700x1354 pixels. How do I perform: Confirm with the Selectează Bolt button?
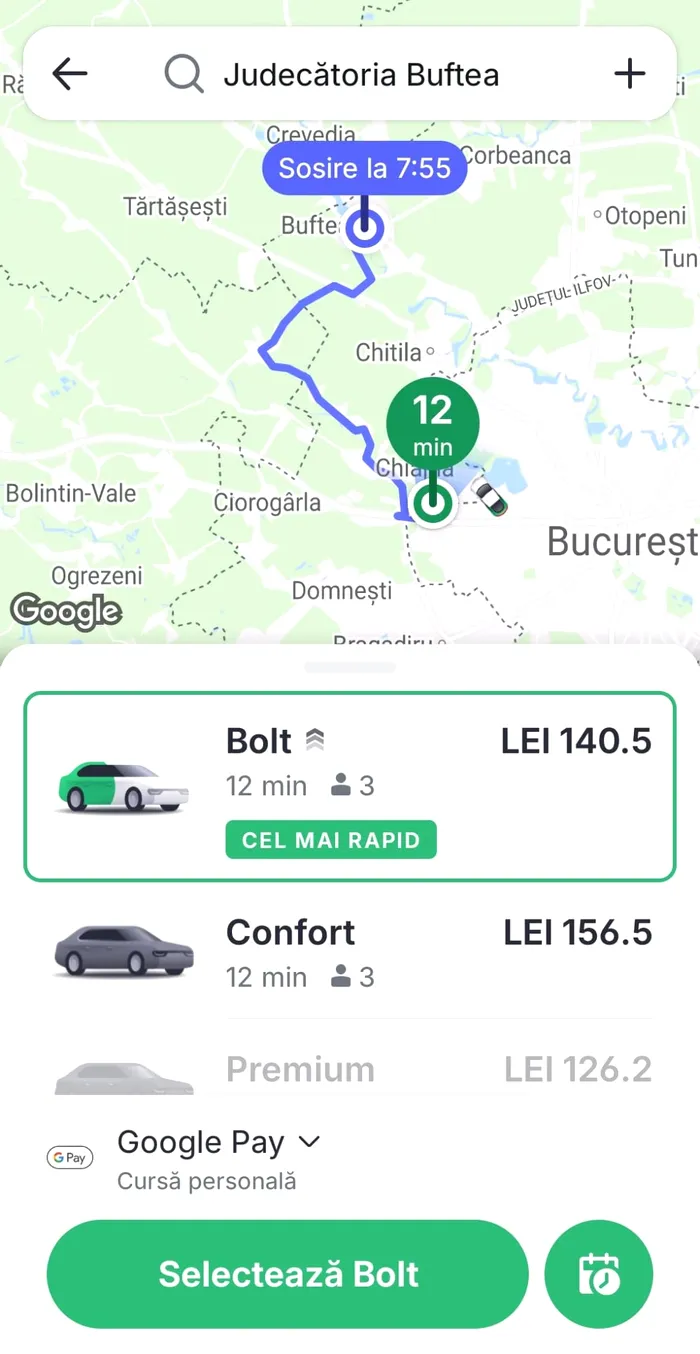[288, 1274]
